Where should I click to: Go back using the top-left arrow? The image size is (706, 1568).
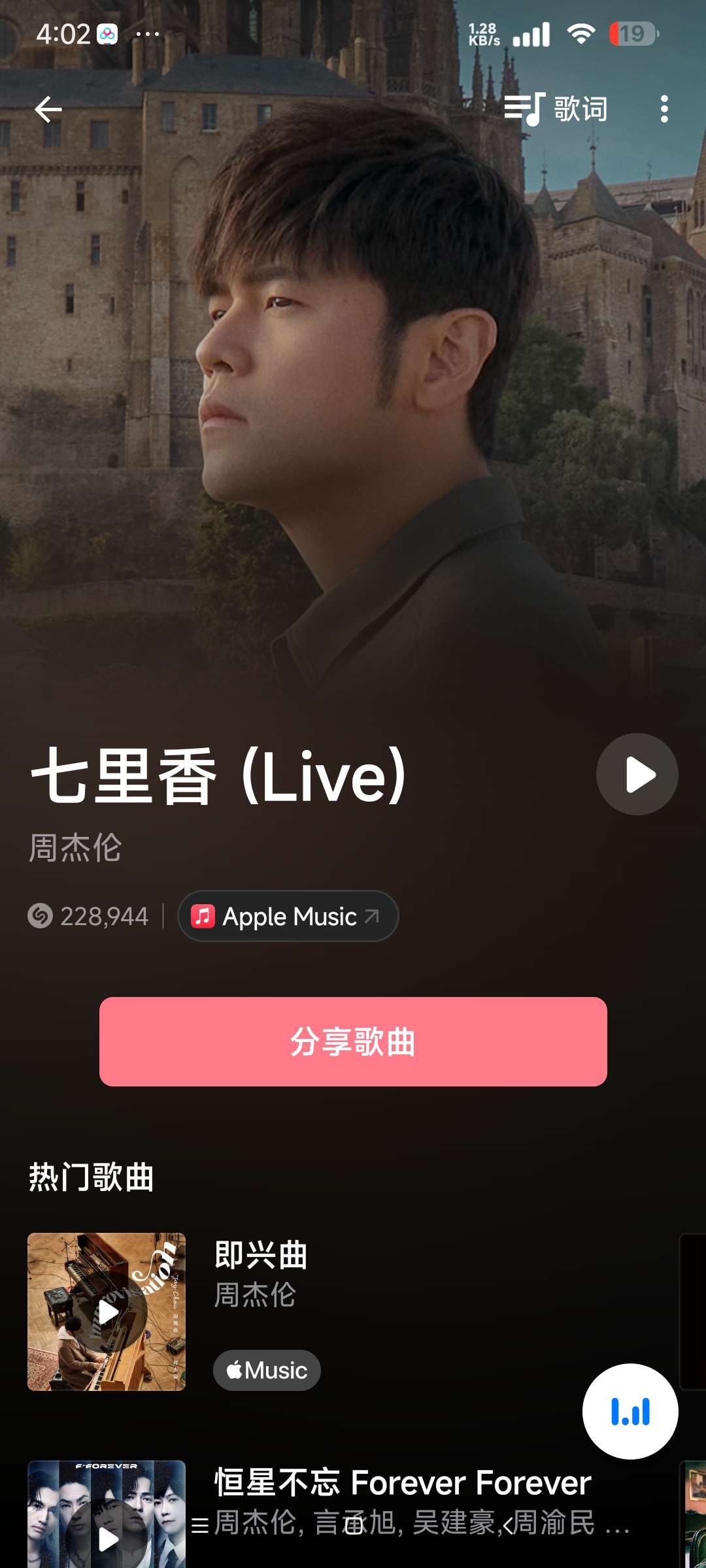[x=48, y=109]
